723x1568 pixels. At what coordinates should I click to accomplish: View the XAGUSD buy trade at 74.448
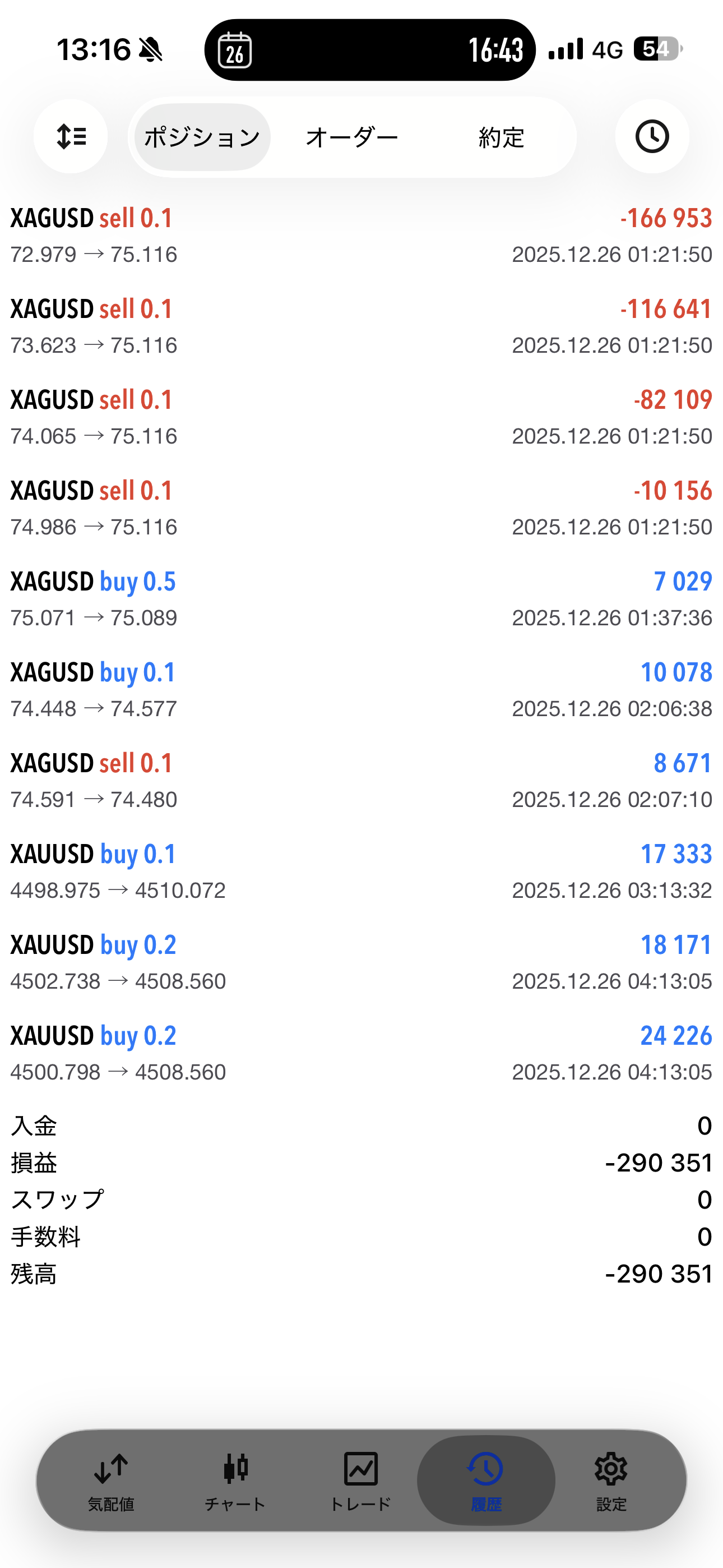[x=361, y=690]
